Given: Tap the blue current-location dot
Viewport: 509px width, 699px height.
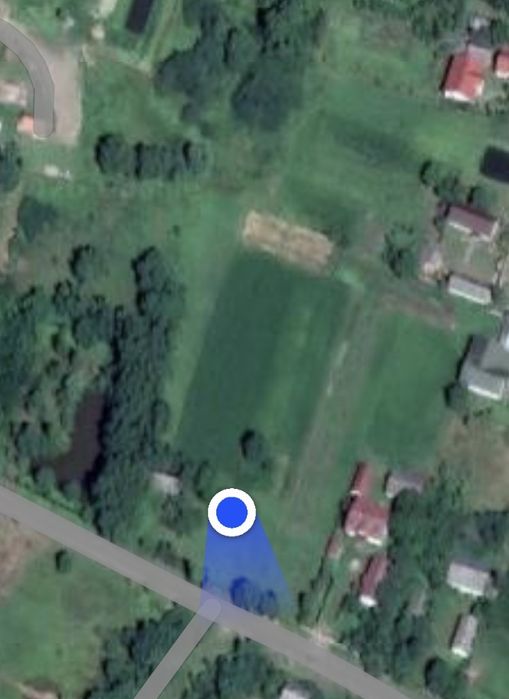Looking at the screenshot, I should pyautogui.click(x=232, y=512).
